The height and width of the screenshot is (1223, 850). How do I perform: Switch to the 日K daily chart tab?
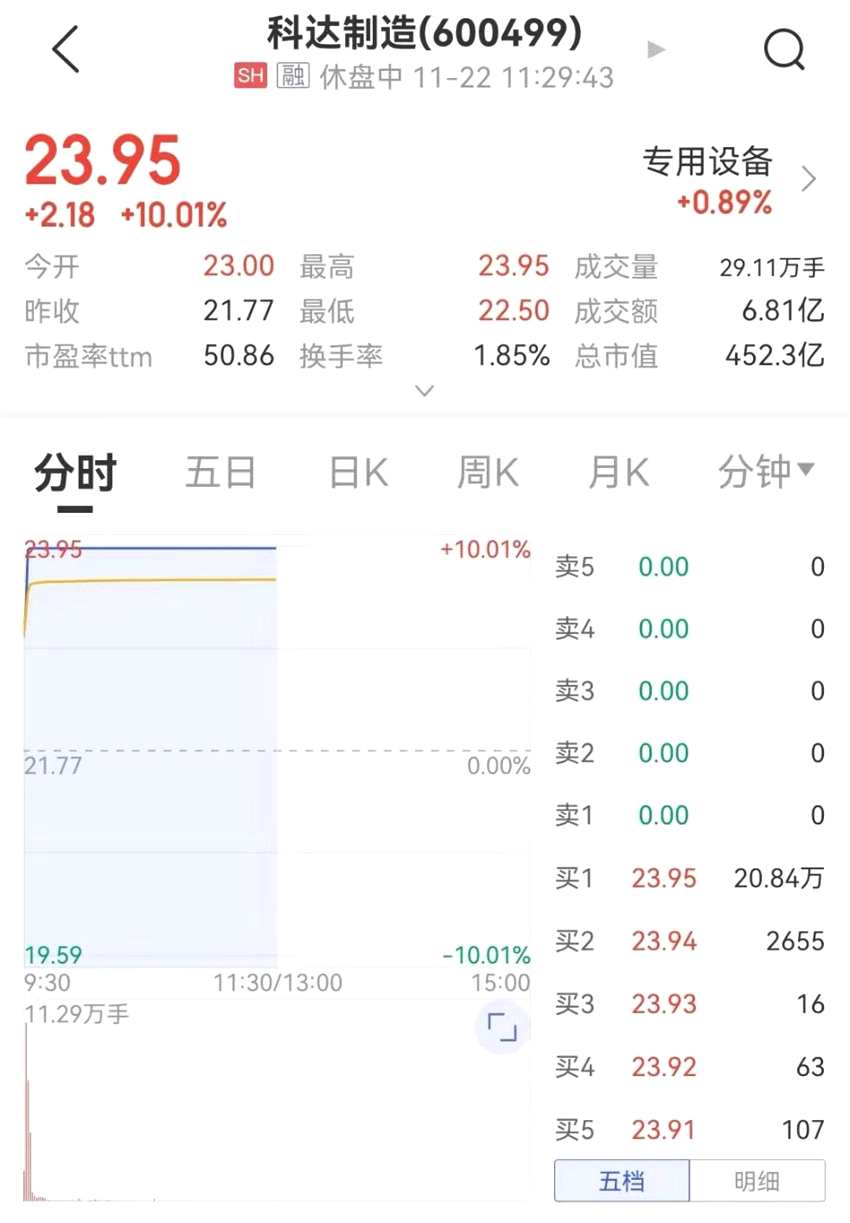[355, 471]
